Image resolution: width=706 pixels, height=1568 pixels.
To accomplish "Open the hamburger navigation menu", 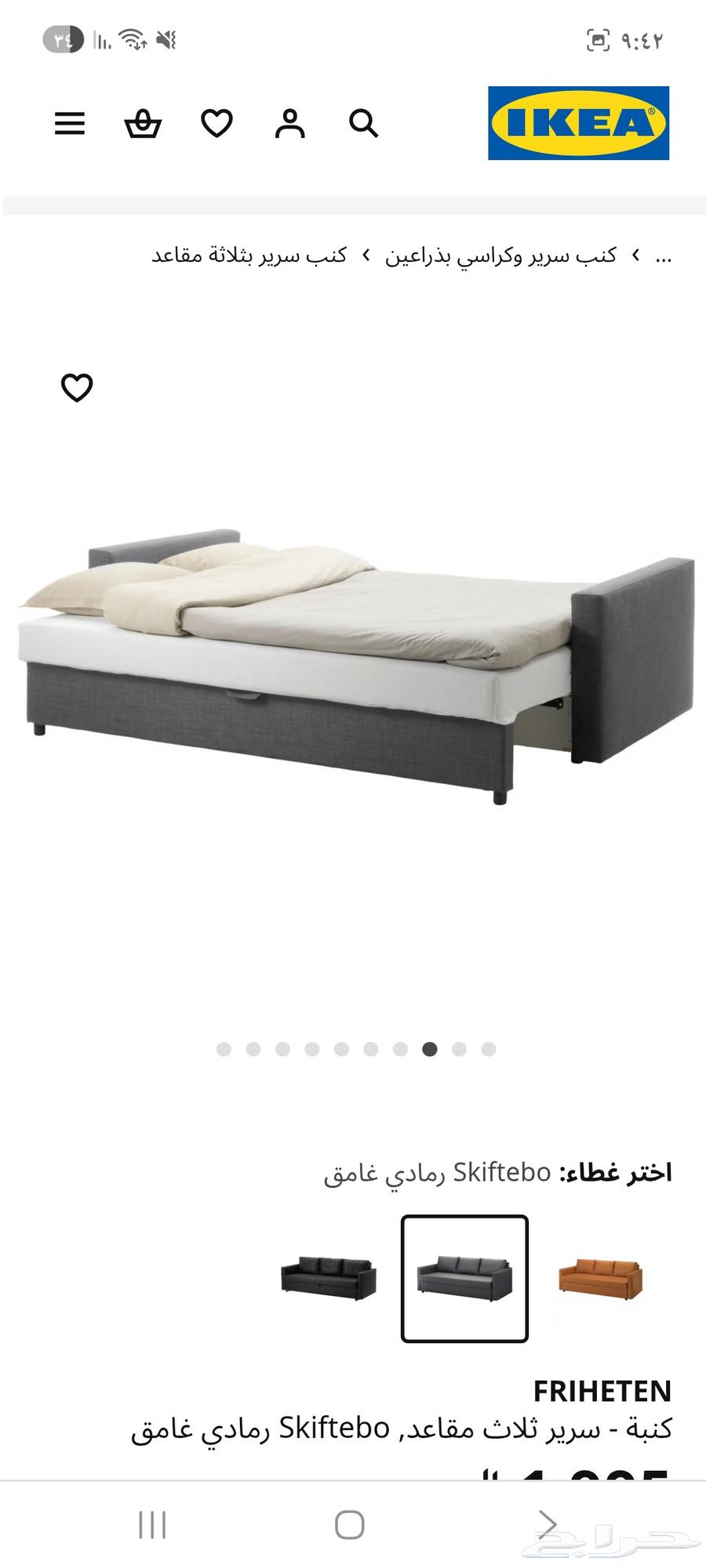I will coord(69,123).
